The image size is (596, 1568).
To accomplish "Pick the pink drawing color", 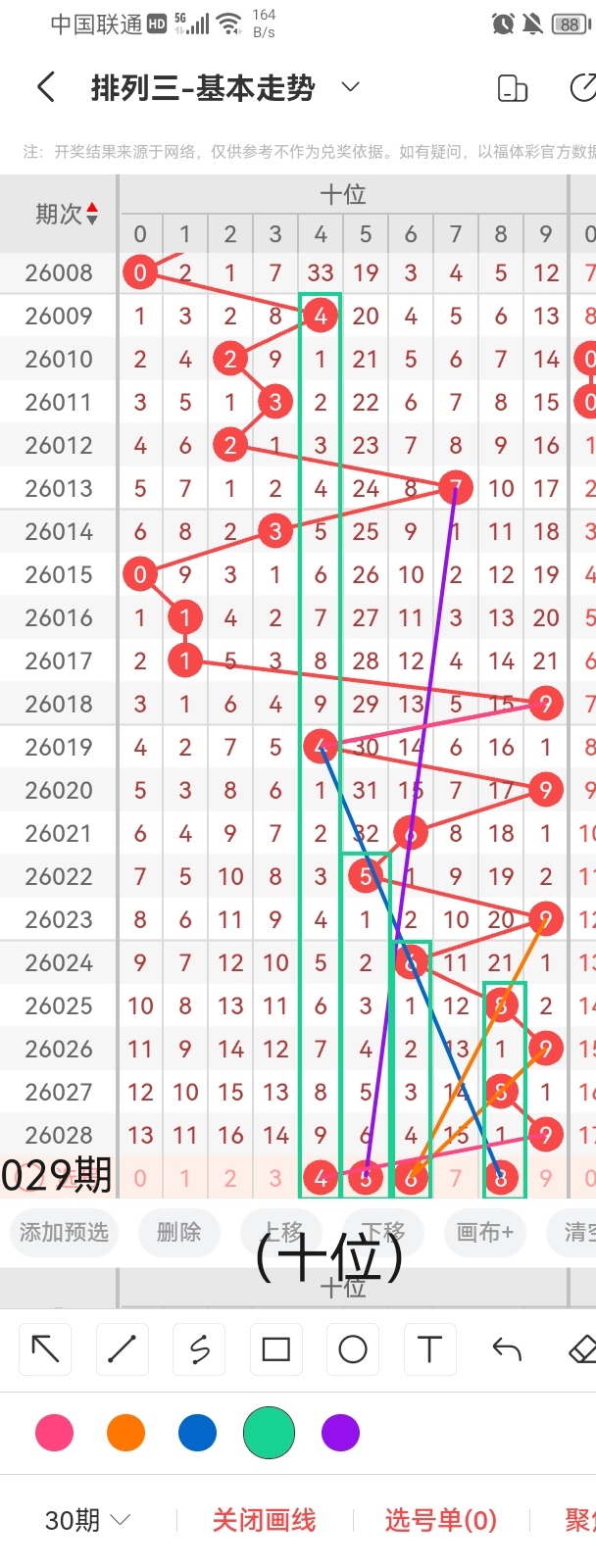I will (x=54, y=1433).
